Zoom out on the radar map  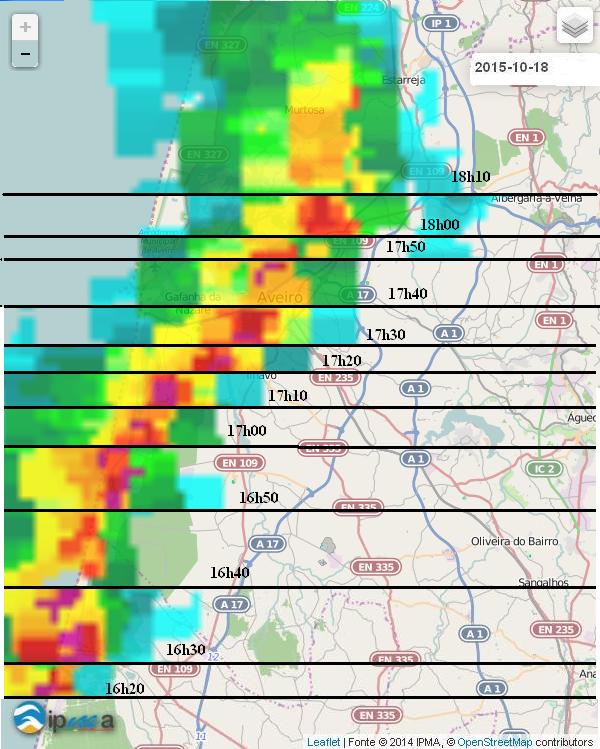25,54
